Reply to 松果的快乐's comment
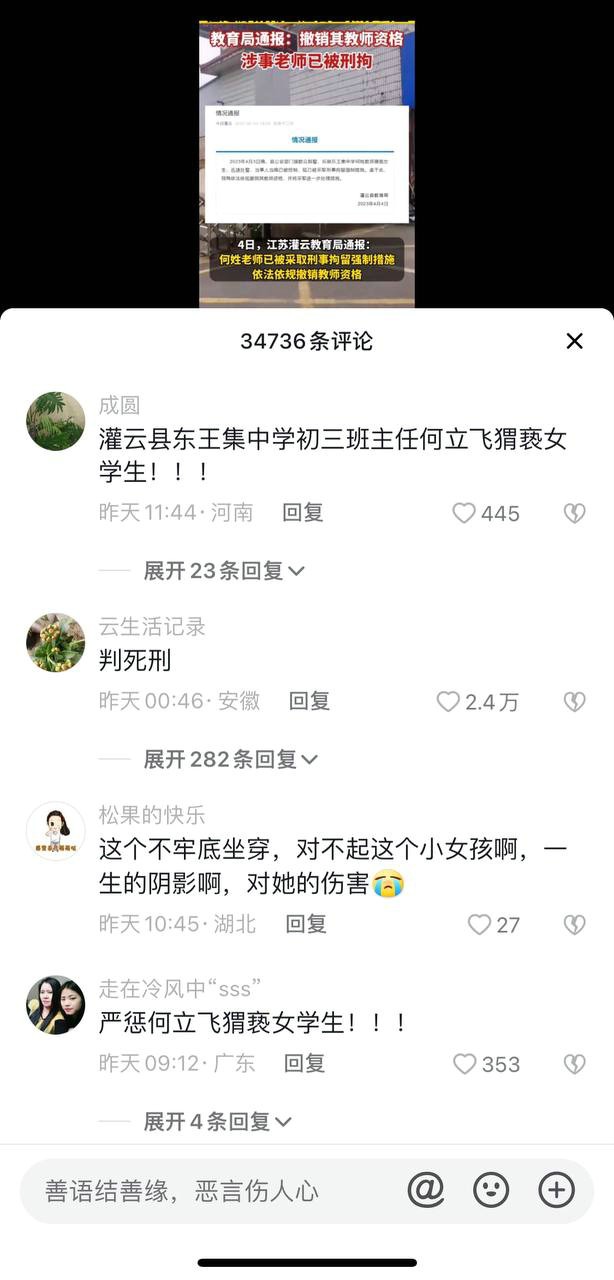Viewport: 614px width, 1280px height. click(306, 923)
